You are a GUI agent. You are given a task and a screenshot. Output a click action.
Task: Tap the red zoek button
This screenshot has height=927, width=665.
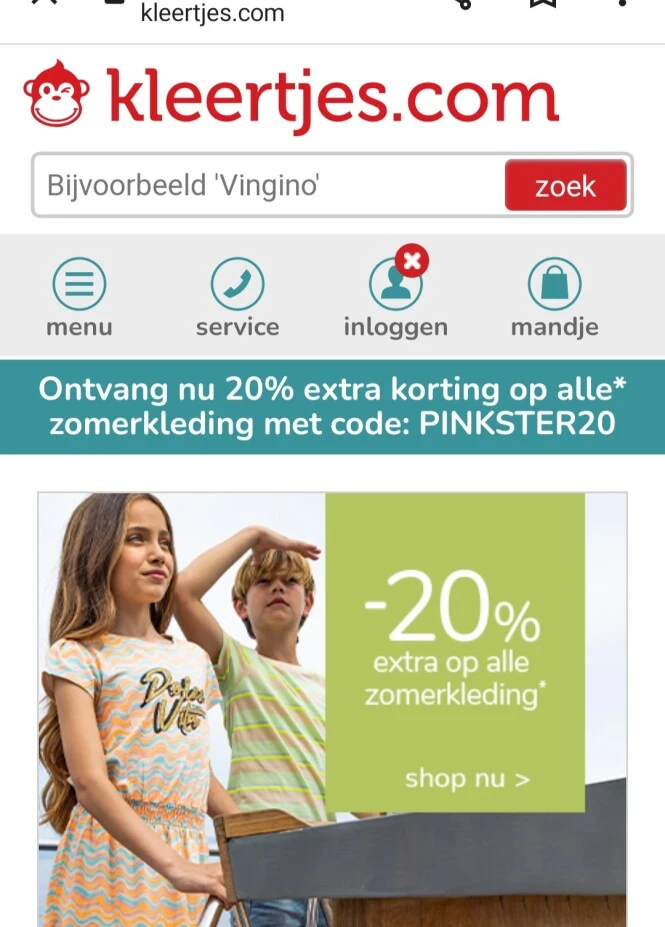coord(565,186)
